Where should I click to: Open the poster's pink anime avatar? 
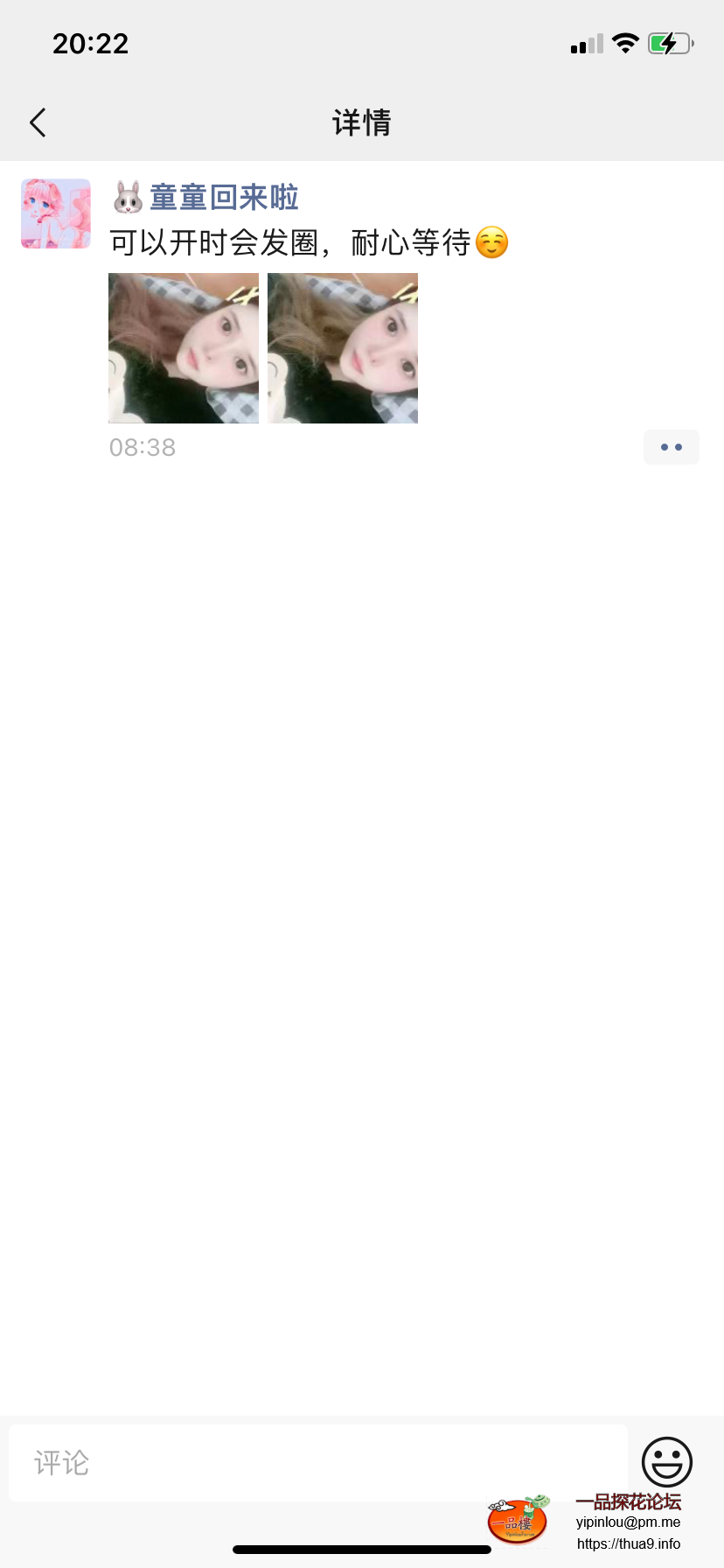(56, 213)
